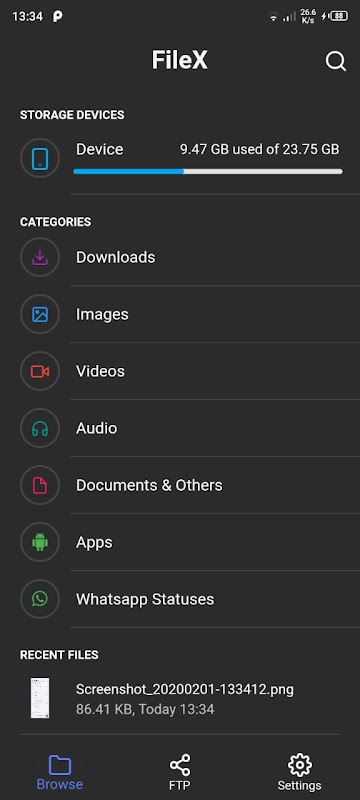Screen dimensions: 360x800
Task: Open the search icon
Action: pyautogui.click(x=336, y=61)
